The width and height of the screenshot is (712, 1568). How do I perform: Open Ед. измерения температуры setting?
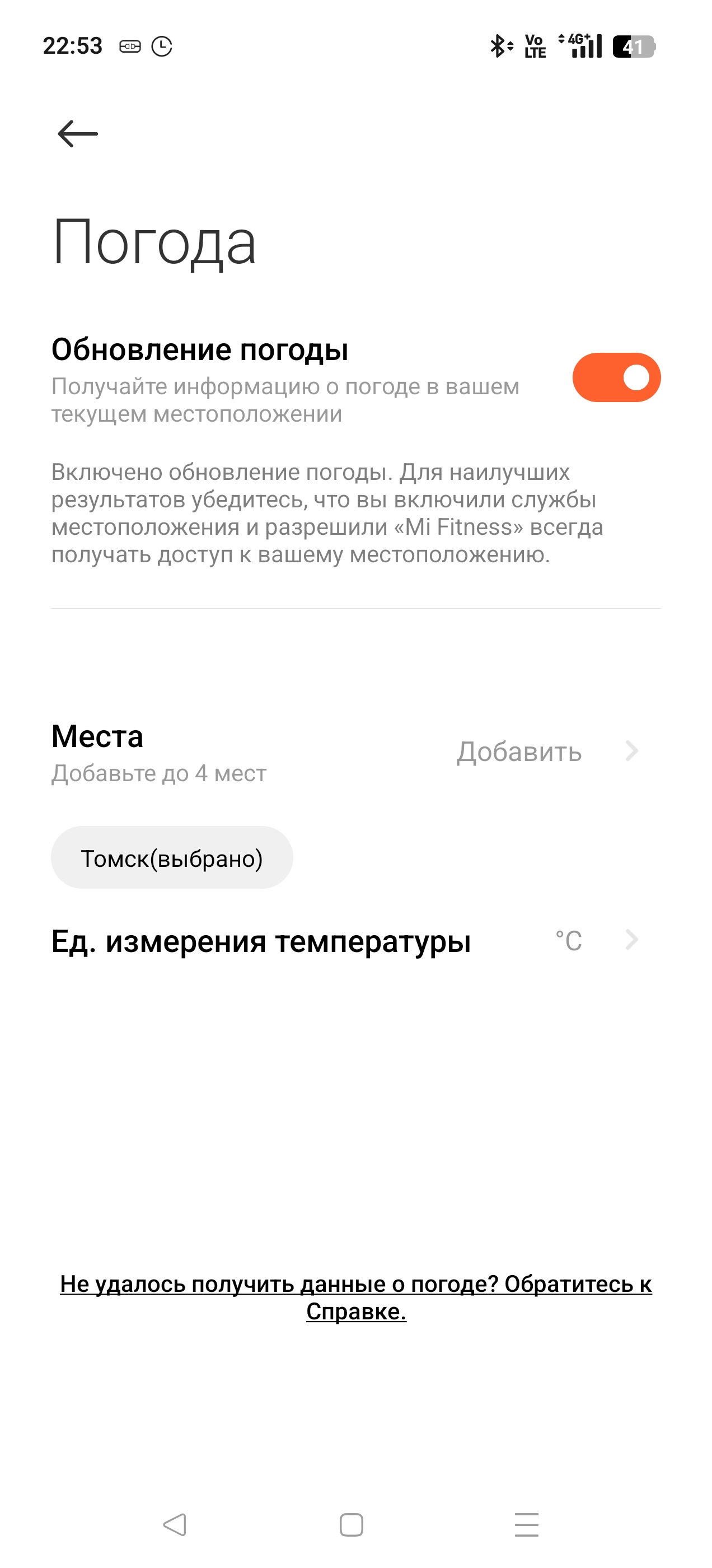[356, 940]
